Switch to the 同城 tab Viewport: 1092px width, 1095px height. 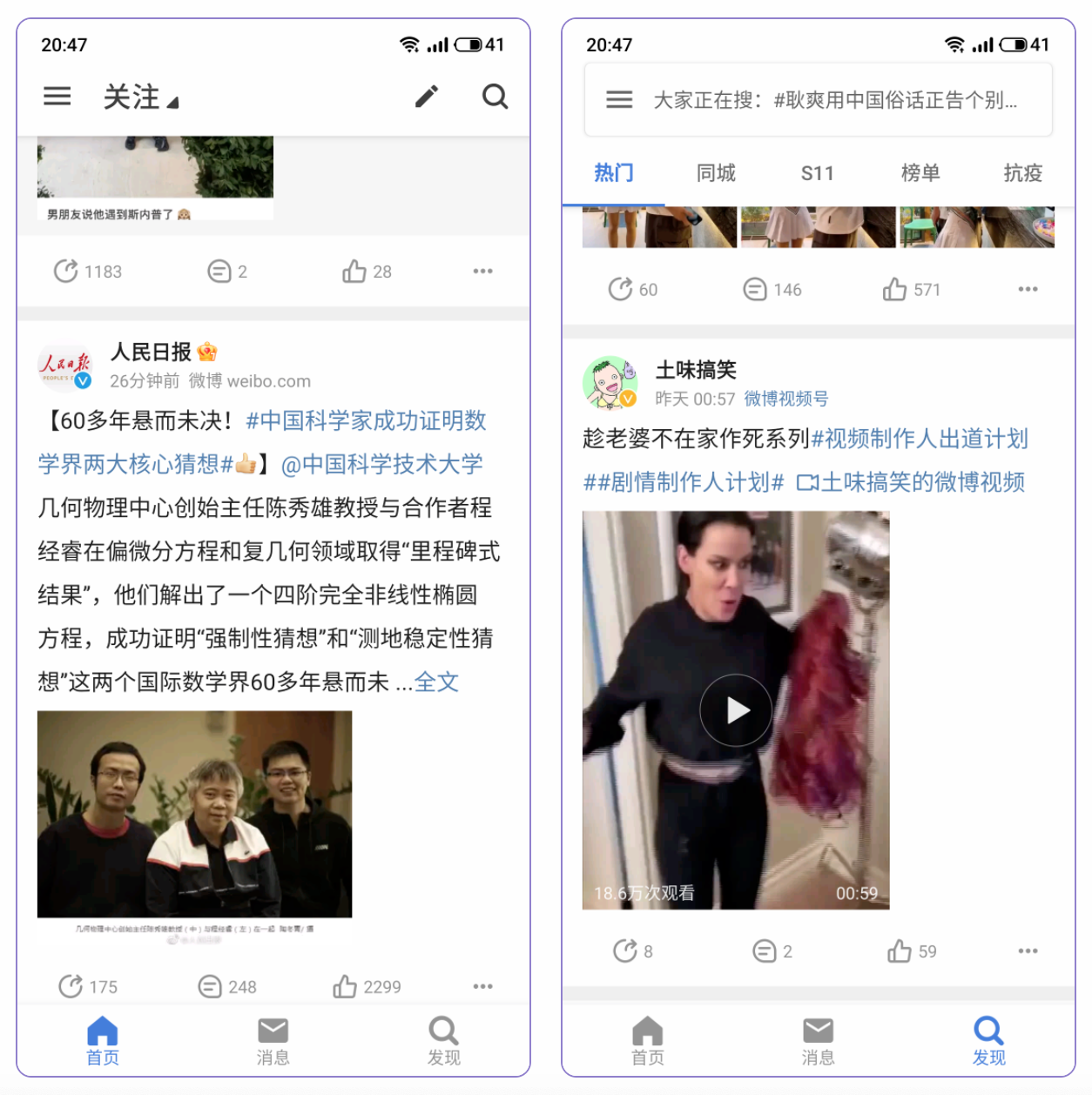tap(715, 173)
